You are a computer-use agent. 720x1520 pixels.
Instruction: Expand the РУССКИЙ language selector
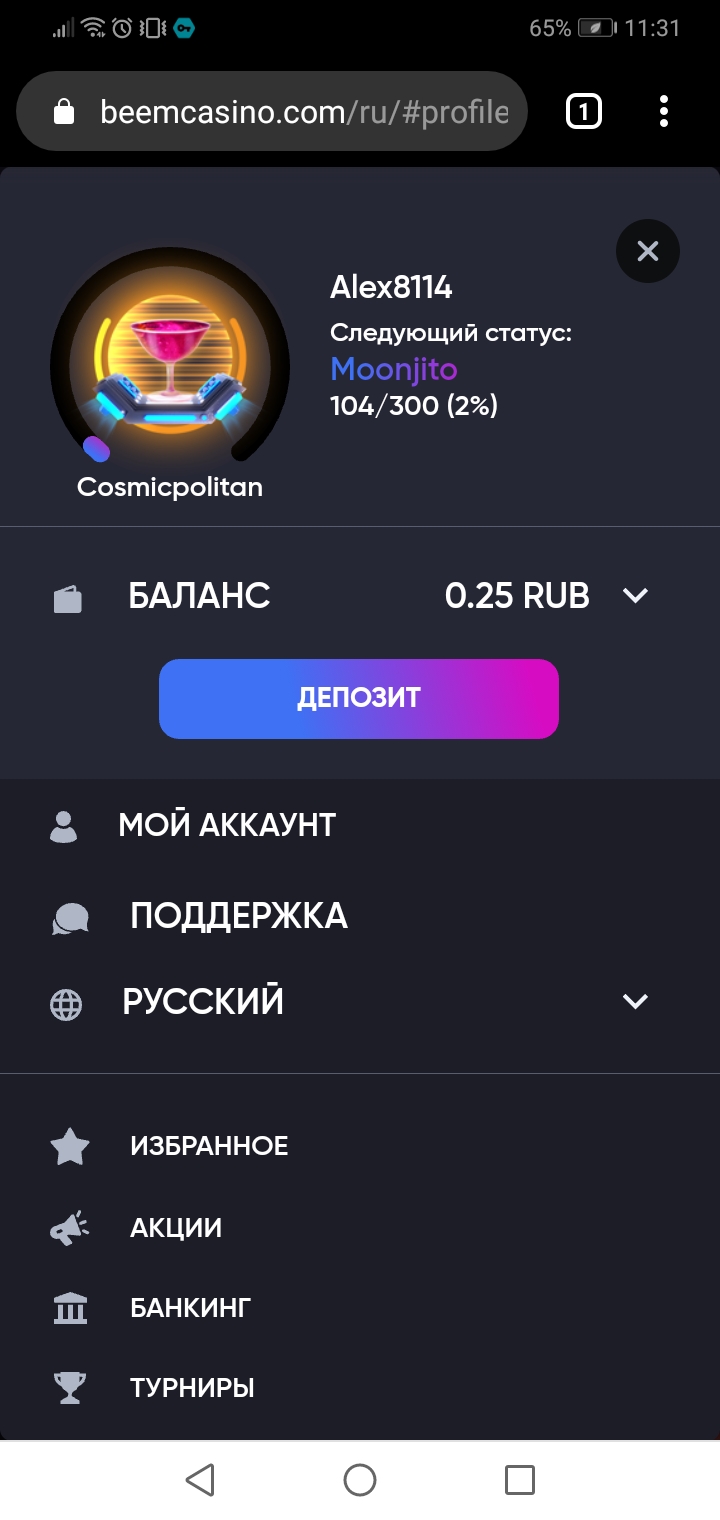pyautogui.click(x=360, y=1001)
